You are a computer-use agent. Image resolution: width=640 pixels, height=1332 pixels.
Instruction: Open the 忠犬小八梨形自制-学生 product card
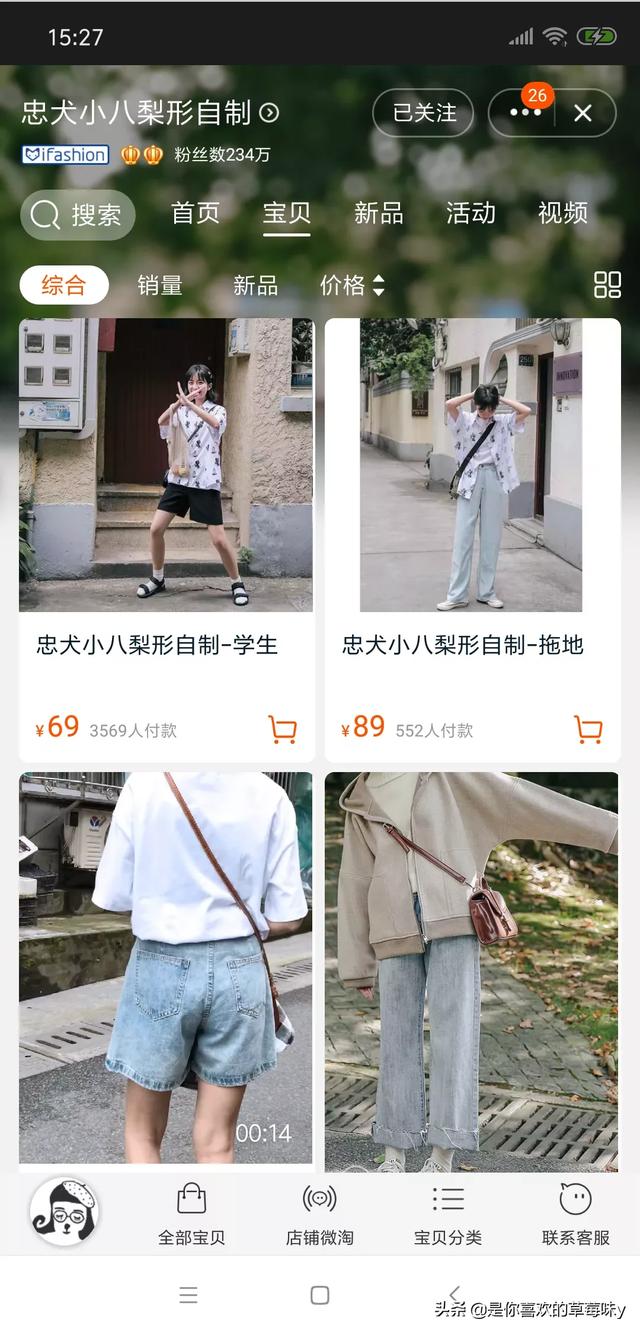(x=166, y=540)
